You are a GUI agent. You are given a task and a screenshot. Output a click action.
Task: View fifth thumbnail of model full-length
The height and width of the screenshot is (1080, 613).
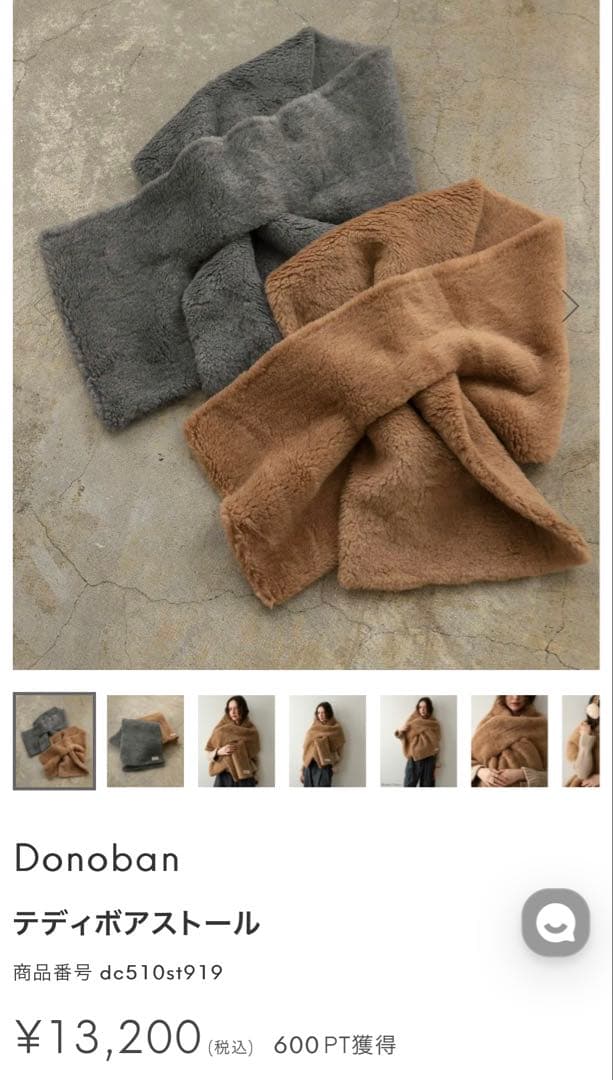(418, 741)
